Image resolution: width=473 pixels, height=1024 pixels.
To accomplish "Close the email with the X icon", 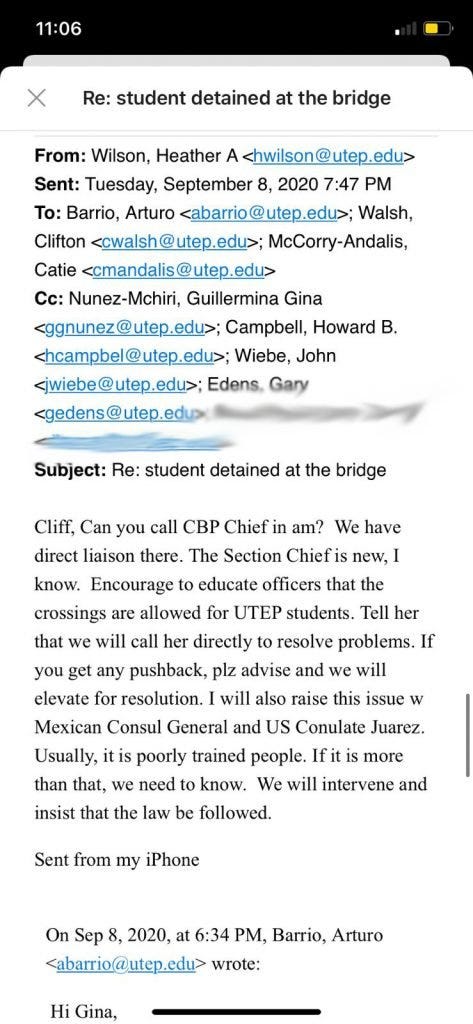I will coord(37,98).
